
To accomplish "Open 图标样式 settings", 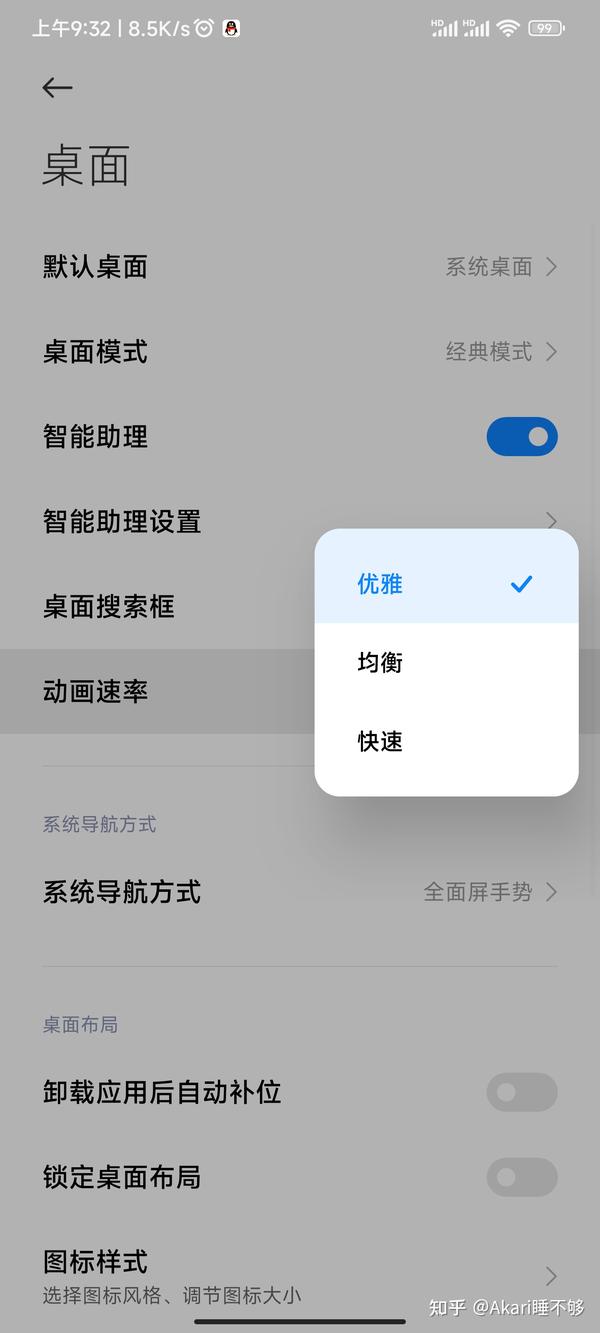I will tap(300, 1275).
